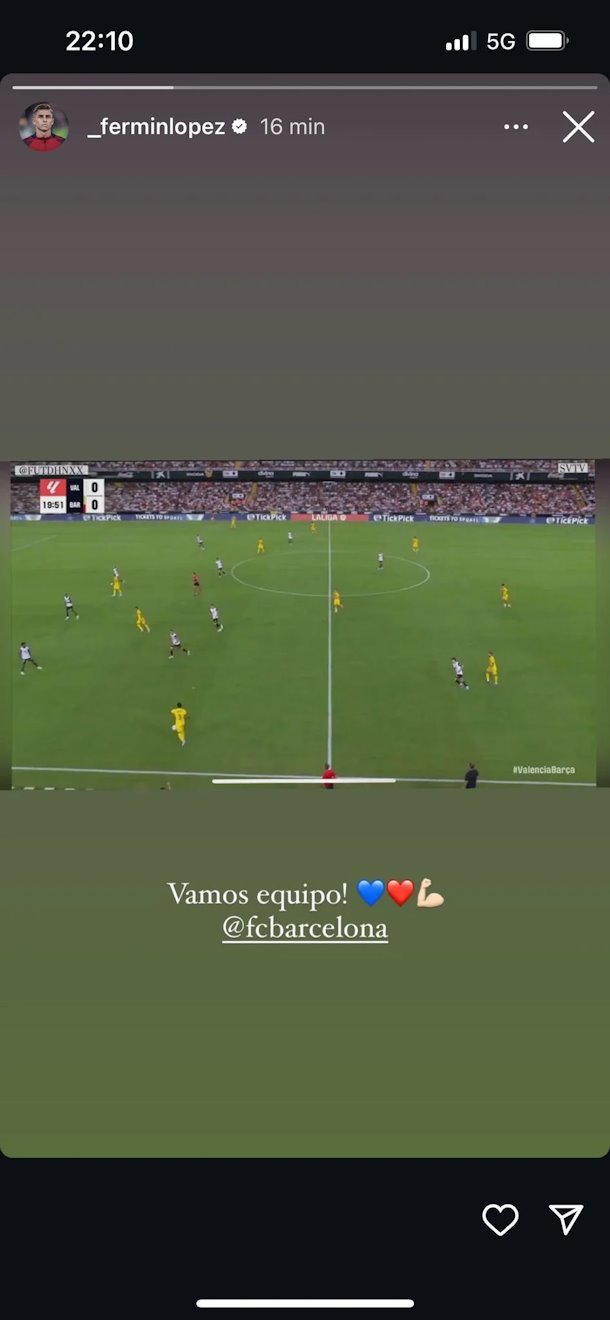Screen dimensions: 610x1320
Task: Like this story with the heart
Action: click(500, 1219)
